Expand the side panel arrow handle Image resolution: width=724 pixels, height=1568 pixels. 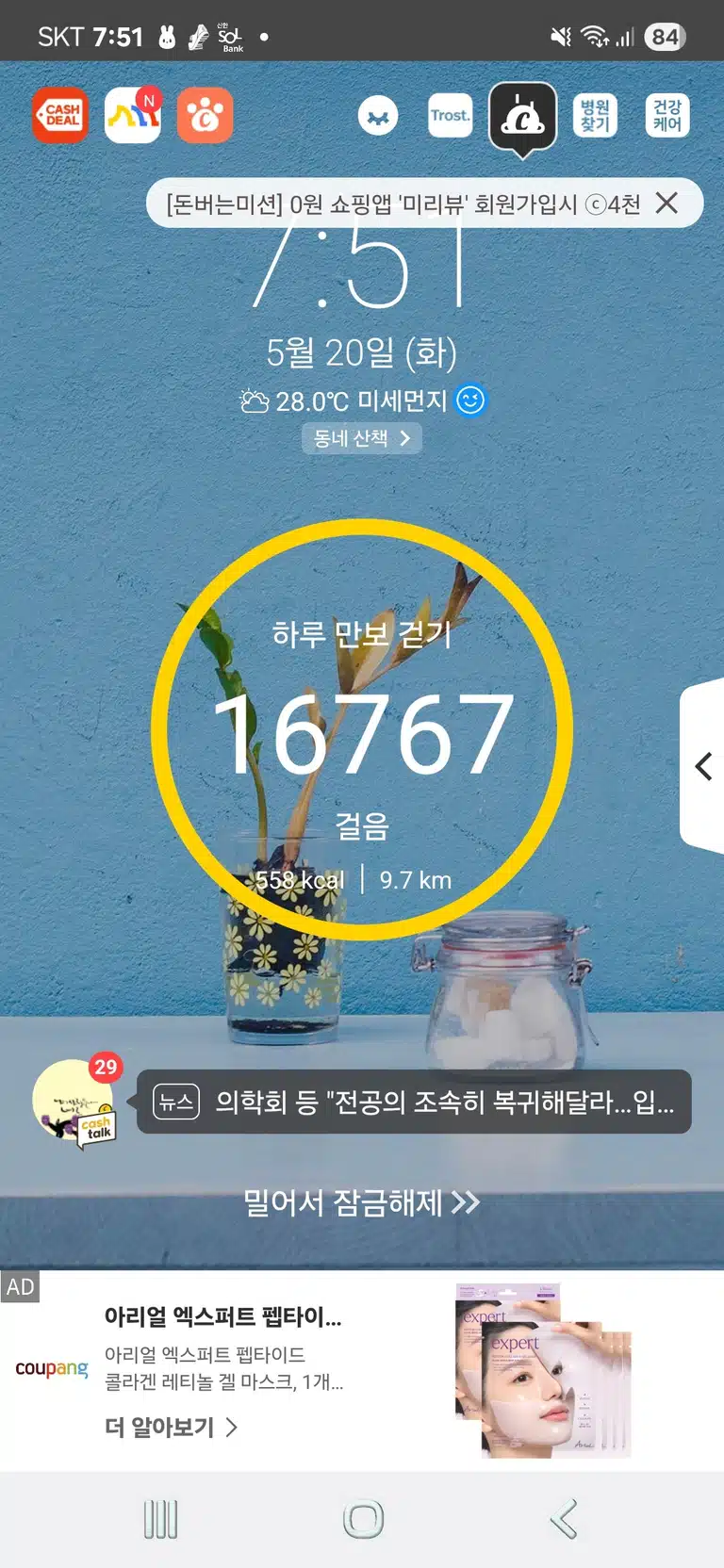(702, 766)
